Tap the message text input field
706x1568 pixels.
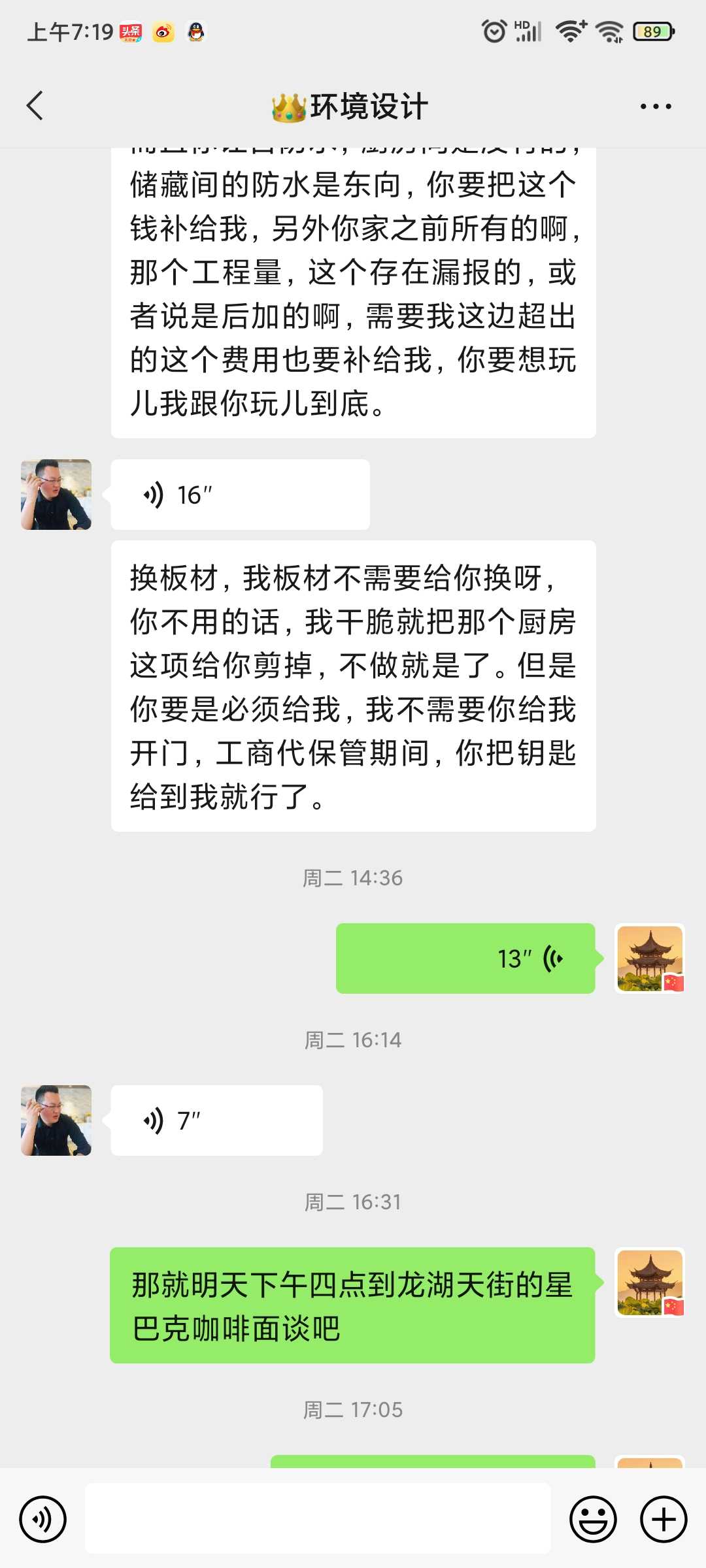[x=318, y=1519]
